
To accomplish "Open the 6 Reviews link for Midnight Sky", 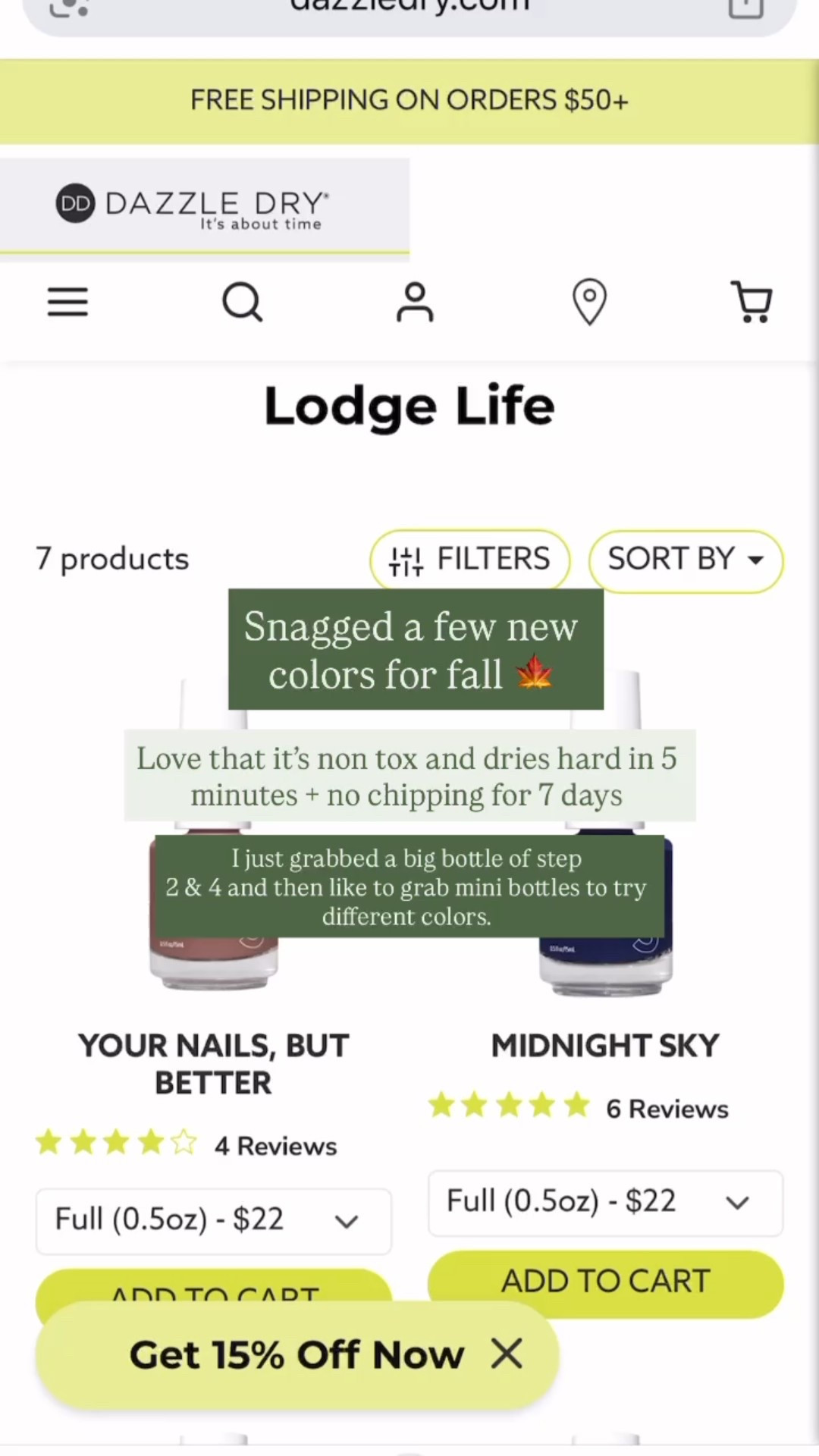I will [667, 1109].
